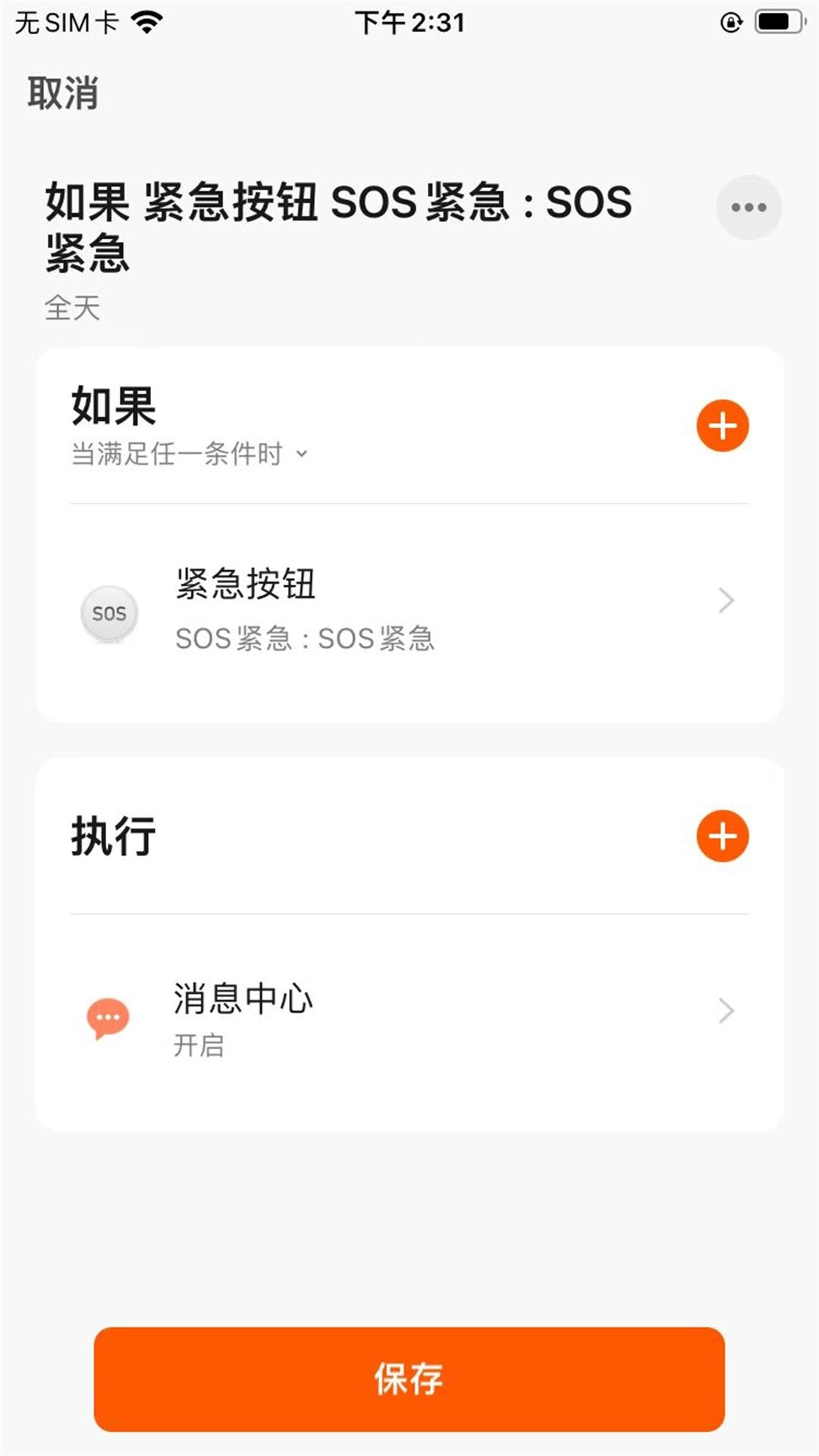Expand the 消息中心 action details
The image size is (819, 1456).
coord(726,1009)
